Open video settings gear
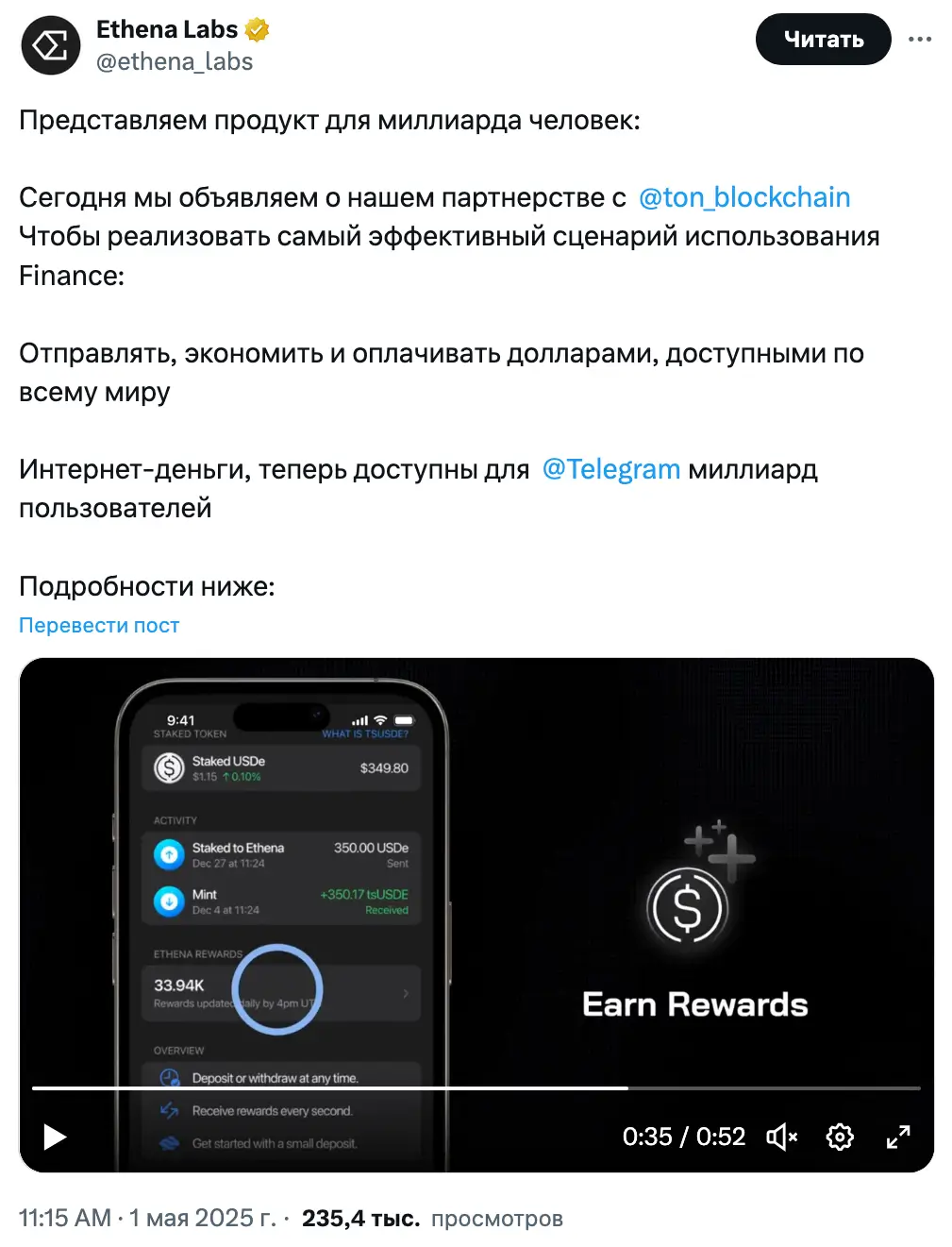Image resolution: width=952 pixels, height=1247 pixels. coord(840,1137)
